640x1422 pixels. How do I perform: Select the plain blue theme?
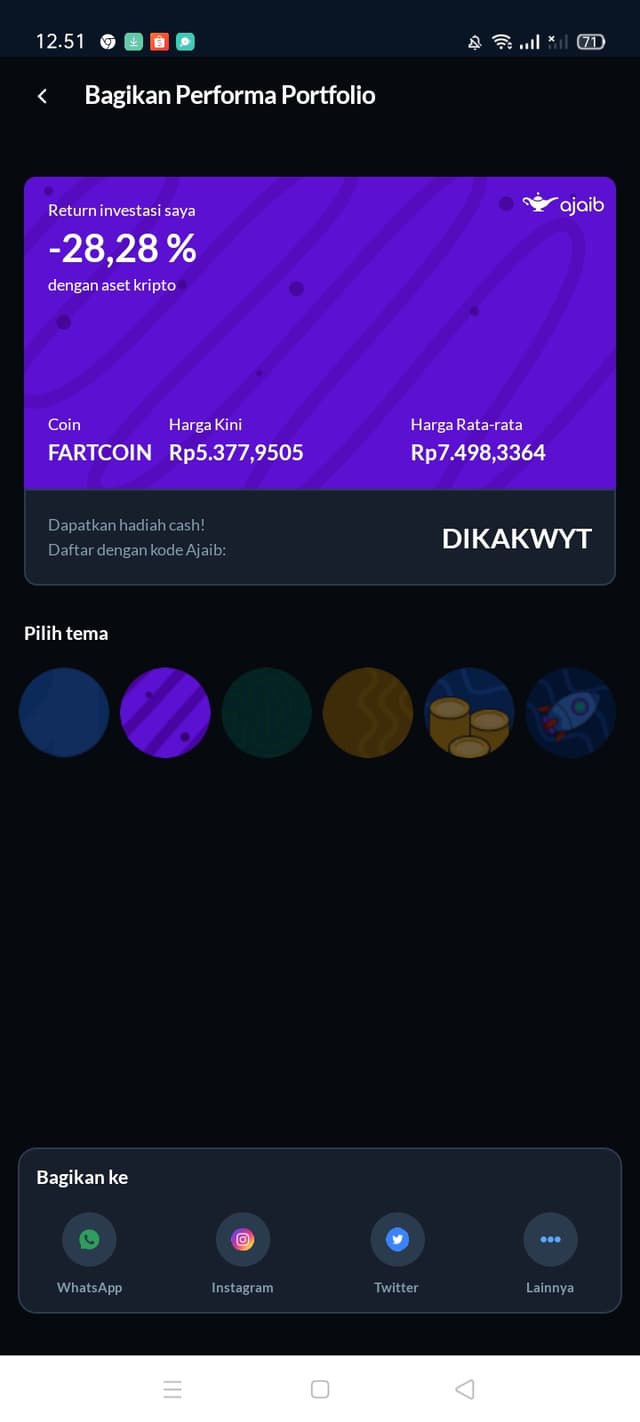[64, 713]
